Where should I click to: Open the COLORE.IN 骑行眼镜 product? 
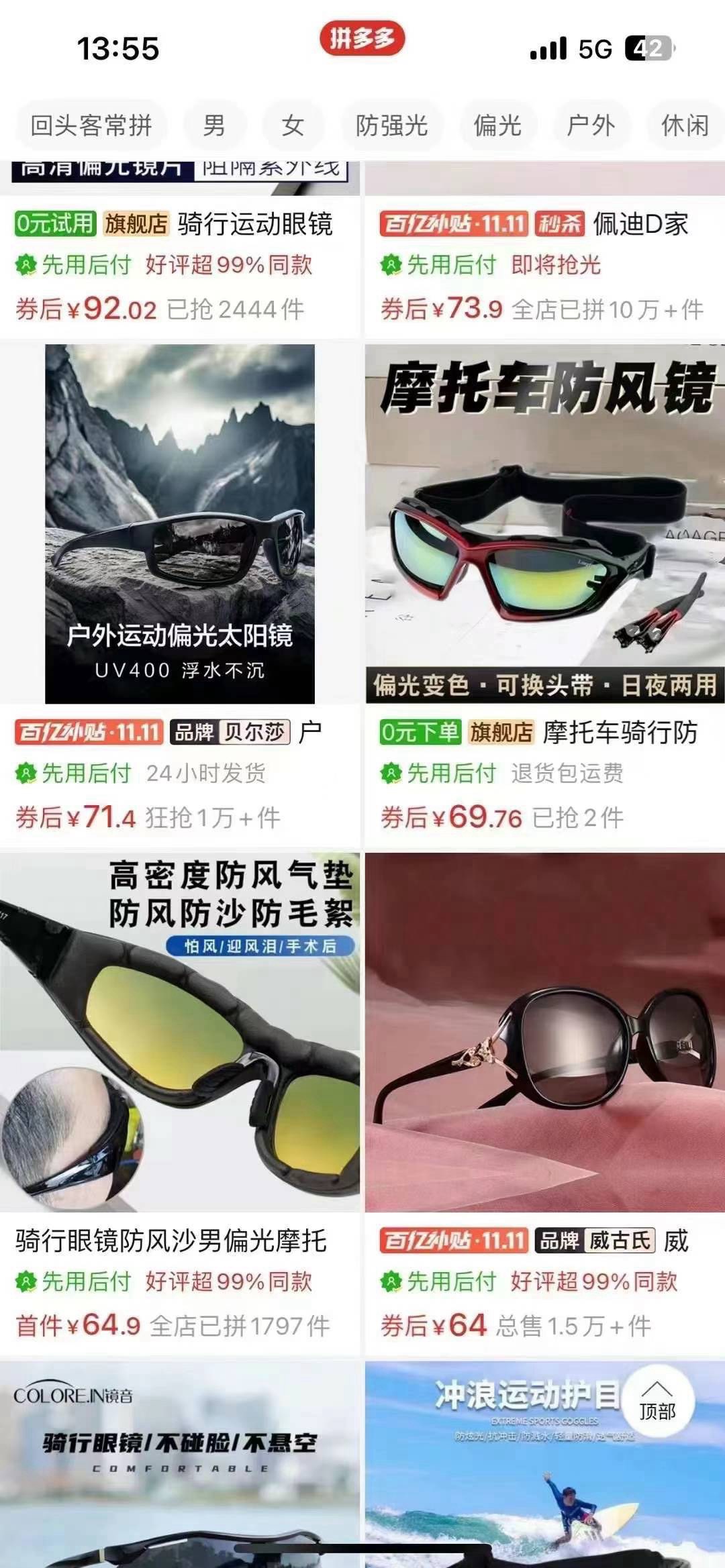click(x=179, y=1463)
